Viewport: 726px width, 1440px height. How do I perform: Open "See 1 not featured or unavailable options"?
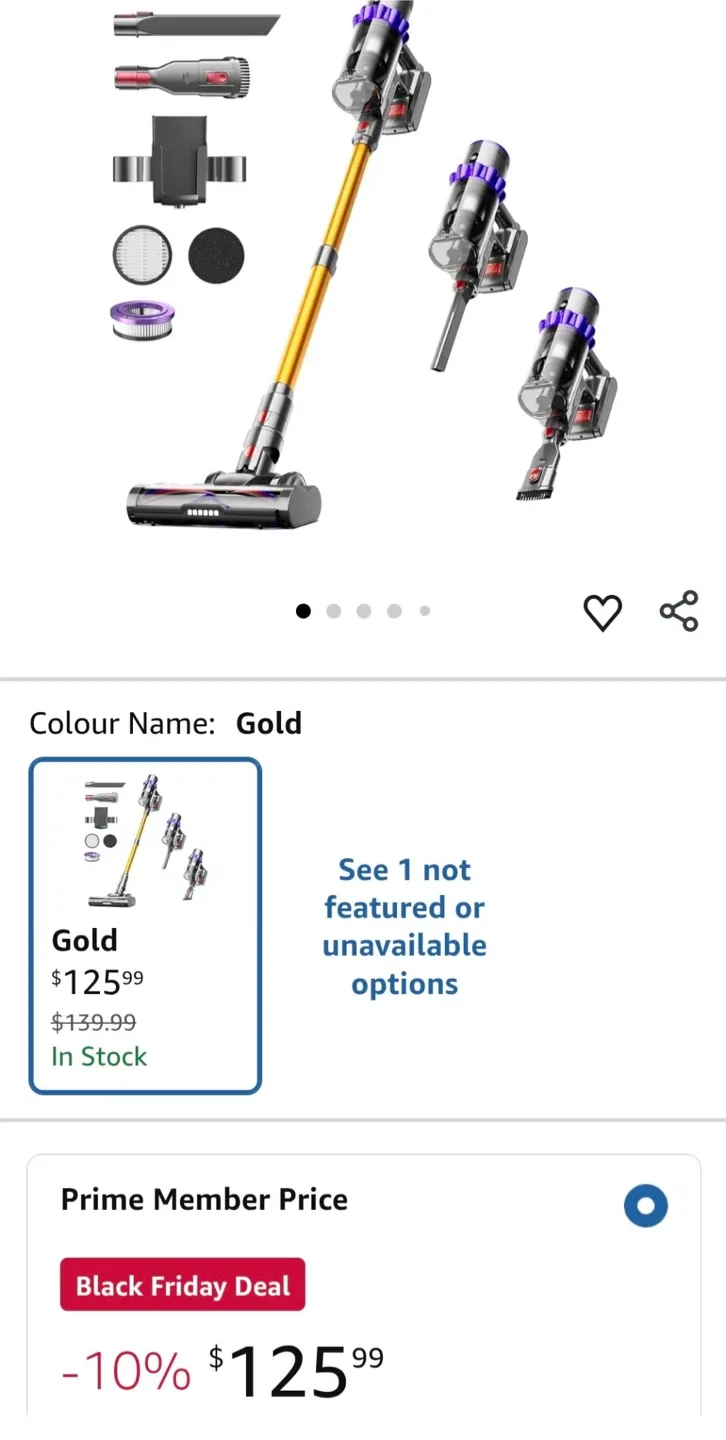404,926
